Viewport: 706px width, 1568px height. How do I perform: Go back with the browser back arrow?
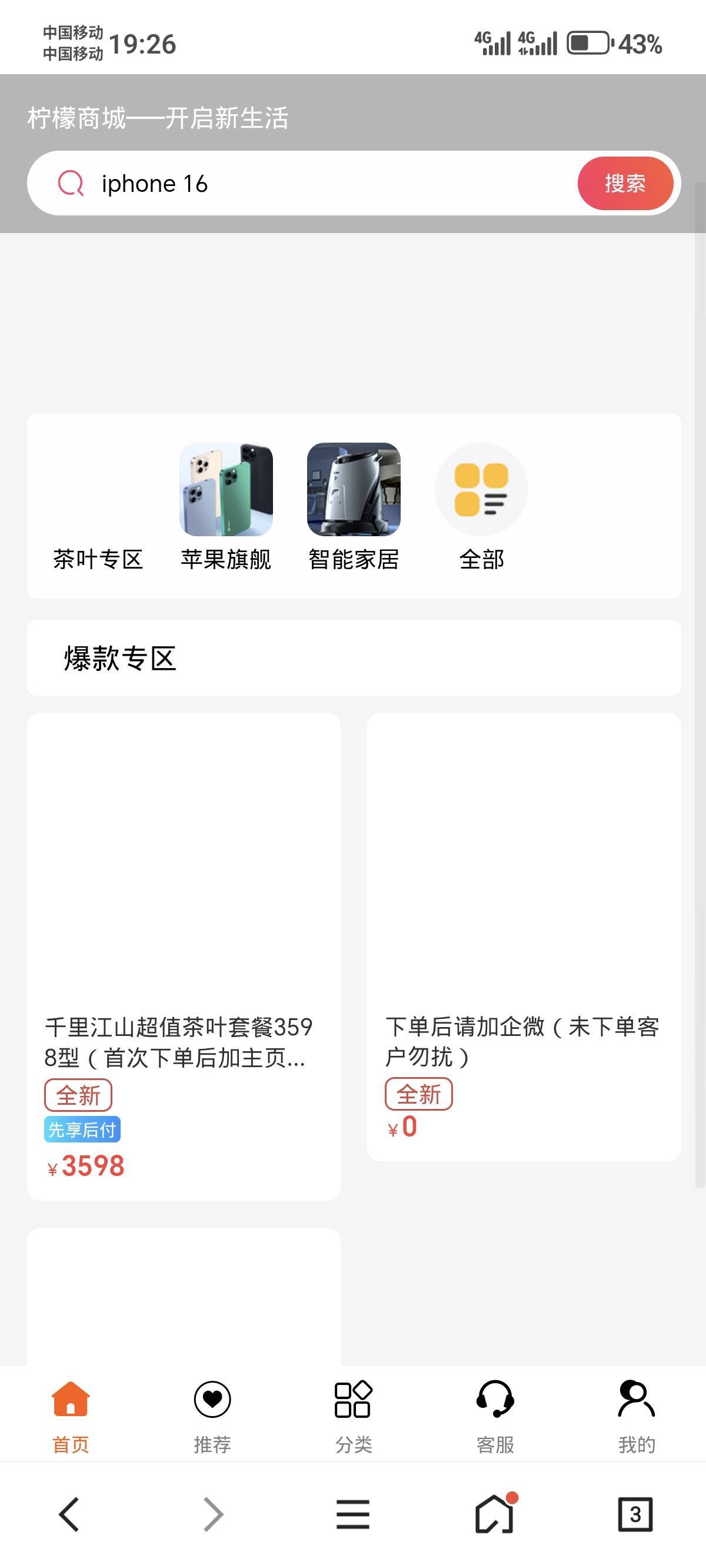pos(69,1514)
